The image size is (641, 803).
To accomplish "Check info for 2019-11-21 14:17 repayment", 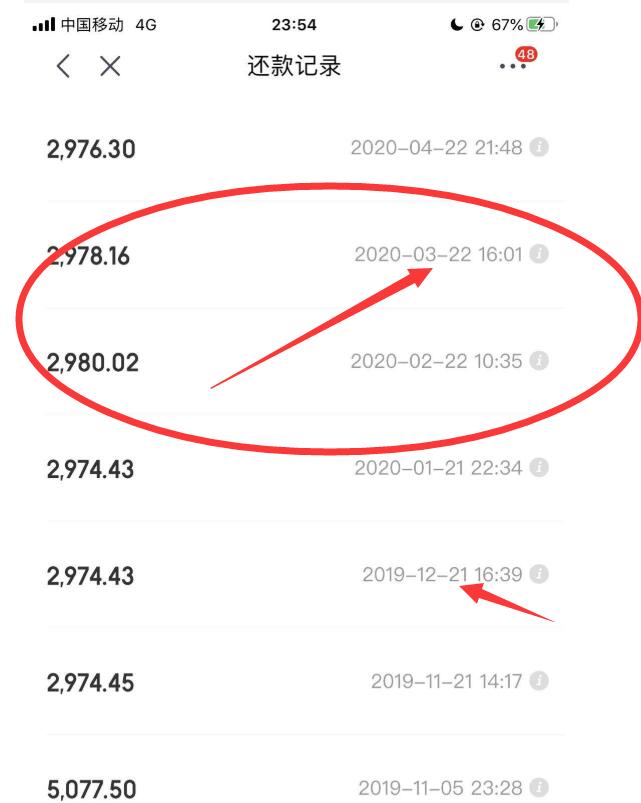I will point(539,681).
